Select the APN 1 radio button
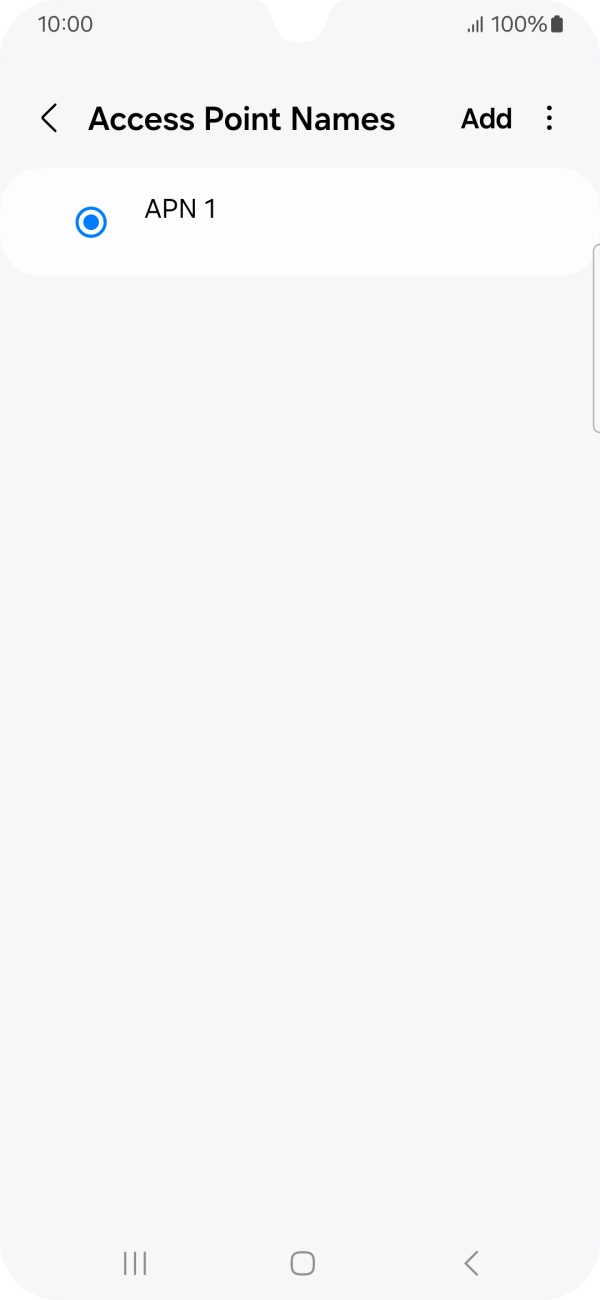The image size is (600, 1300). coord(91,222)
